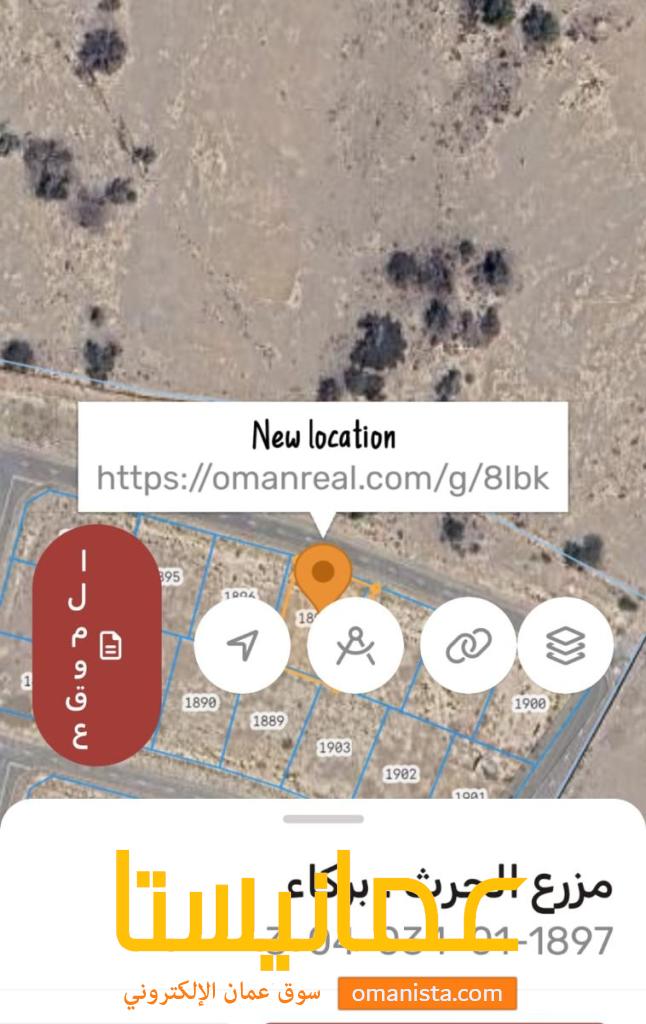Tap the navigation arrow to center location

pyautogui.click(x=242, y=645)
